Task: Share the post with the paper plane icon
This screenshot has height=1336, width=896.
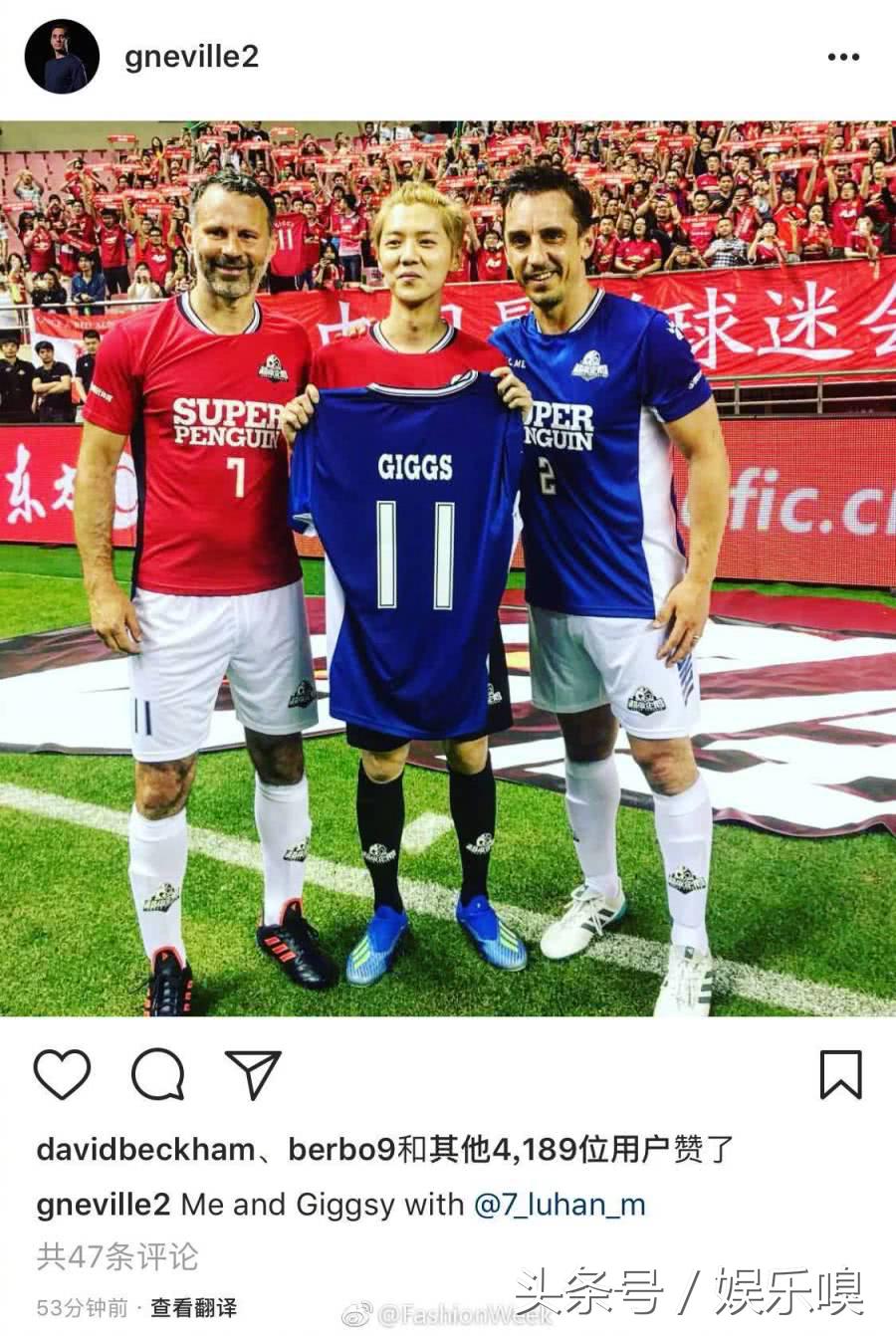Action: tap(253, 1074)
